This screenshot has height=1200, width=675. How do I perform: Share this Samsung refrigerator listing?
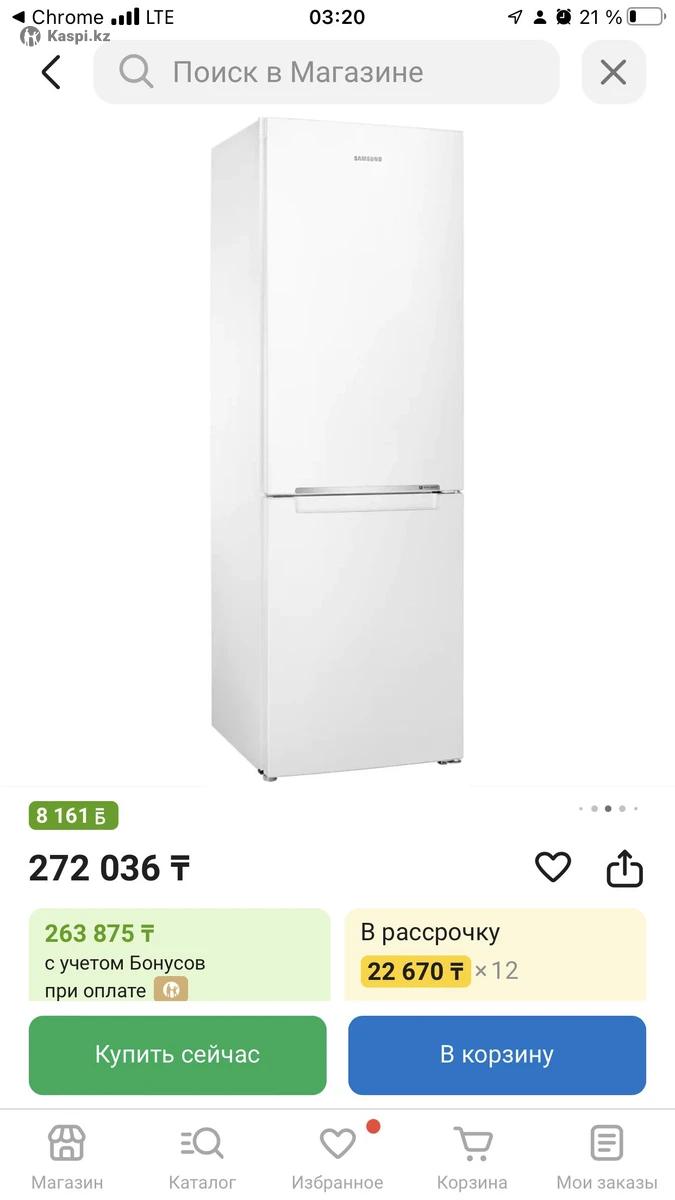[x=624, y=868]
